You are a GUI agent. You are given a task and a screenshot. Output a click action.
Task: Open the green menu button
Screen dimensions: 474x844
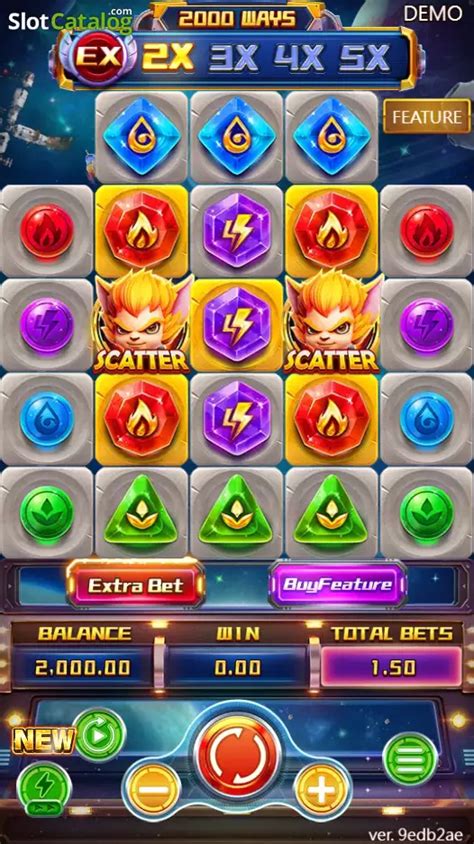410,758
